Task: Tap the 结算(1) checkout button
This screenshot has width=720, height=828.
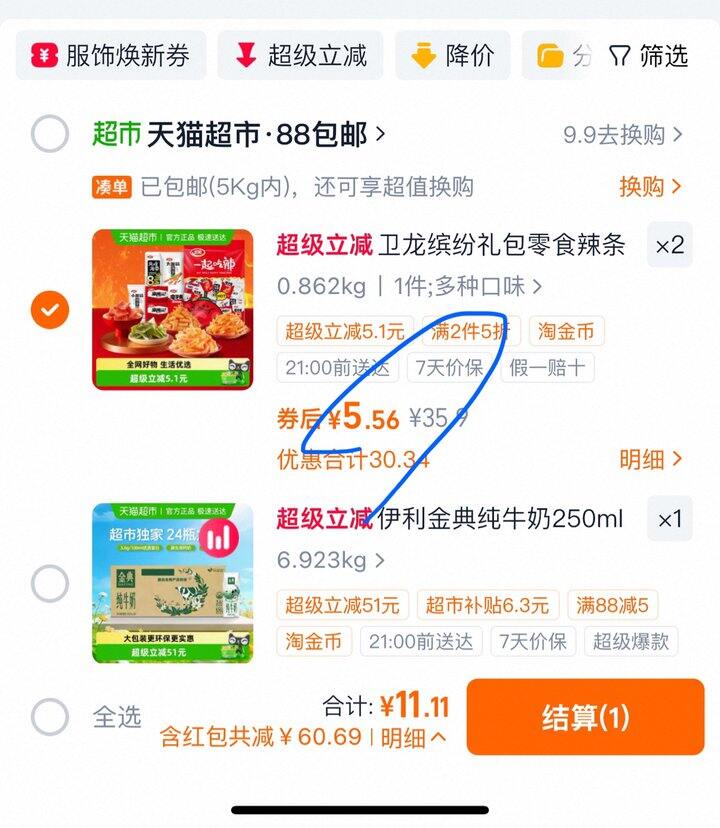Action: [585, 717]
